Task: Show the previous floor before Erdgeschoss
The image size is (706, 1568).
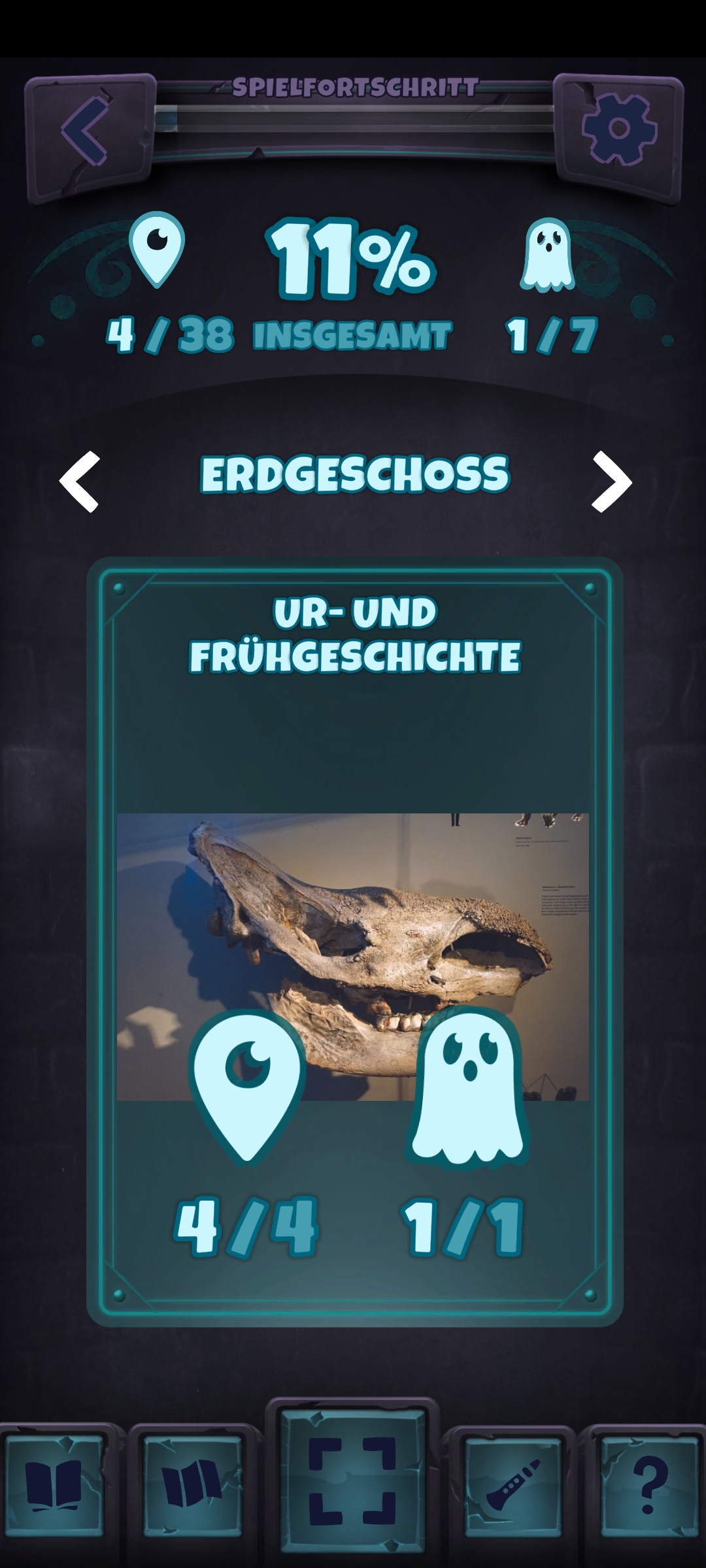Action: [80, 482]
